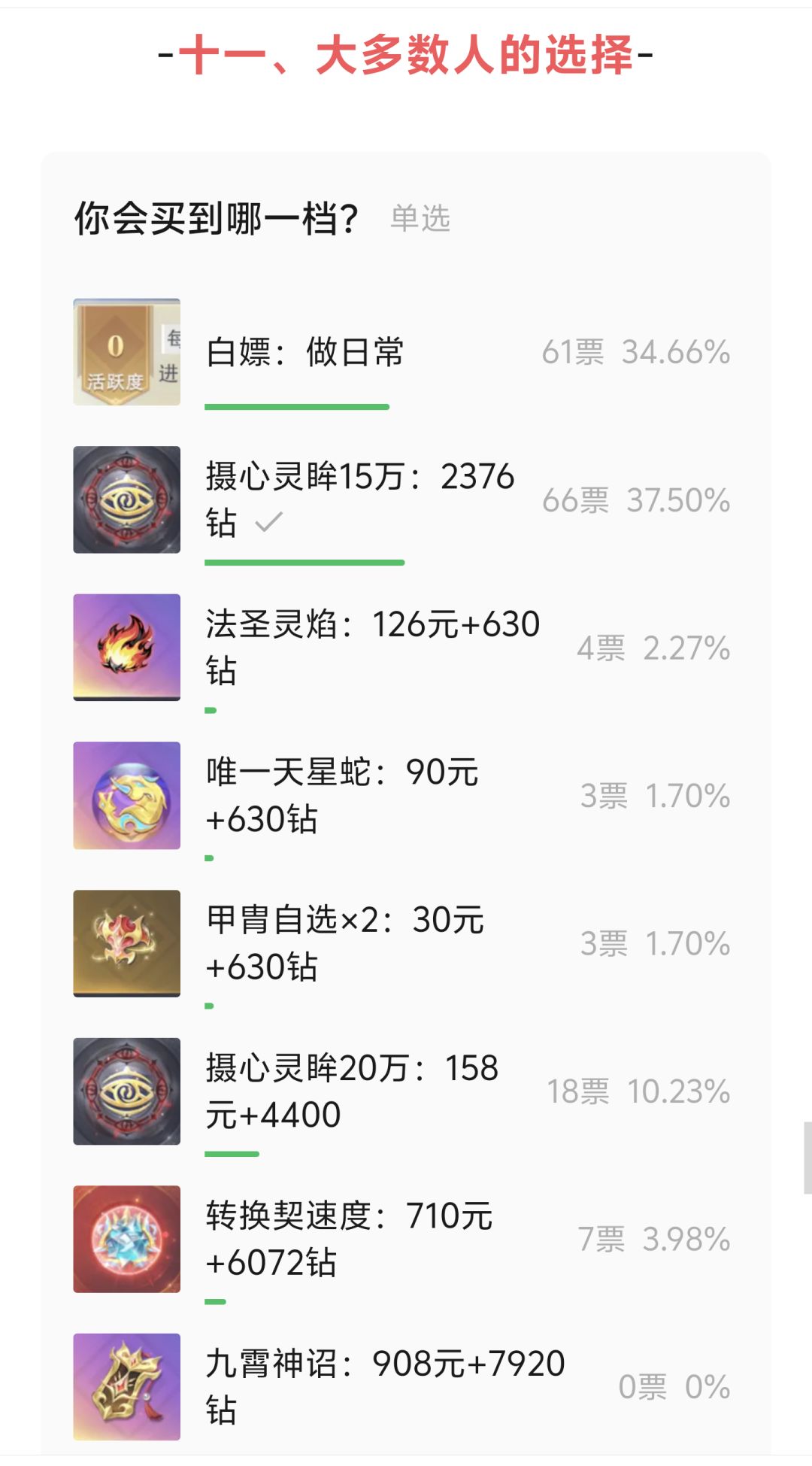The height and width of the screenshot is (1466, 812).
Task: Click the 摄心灵眸20万 eye emblem icon
Action: (x=126, y=1092)
